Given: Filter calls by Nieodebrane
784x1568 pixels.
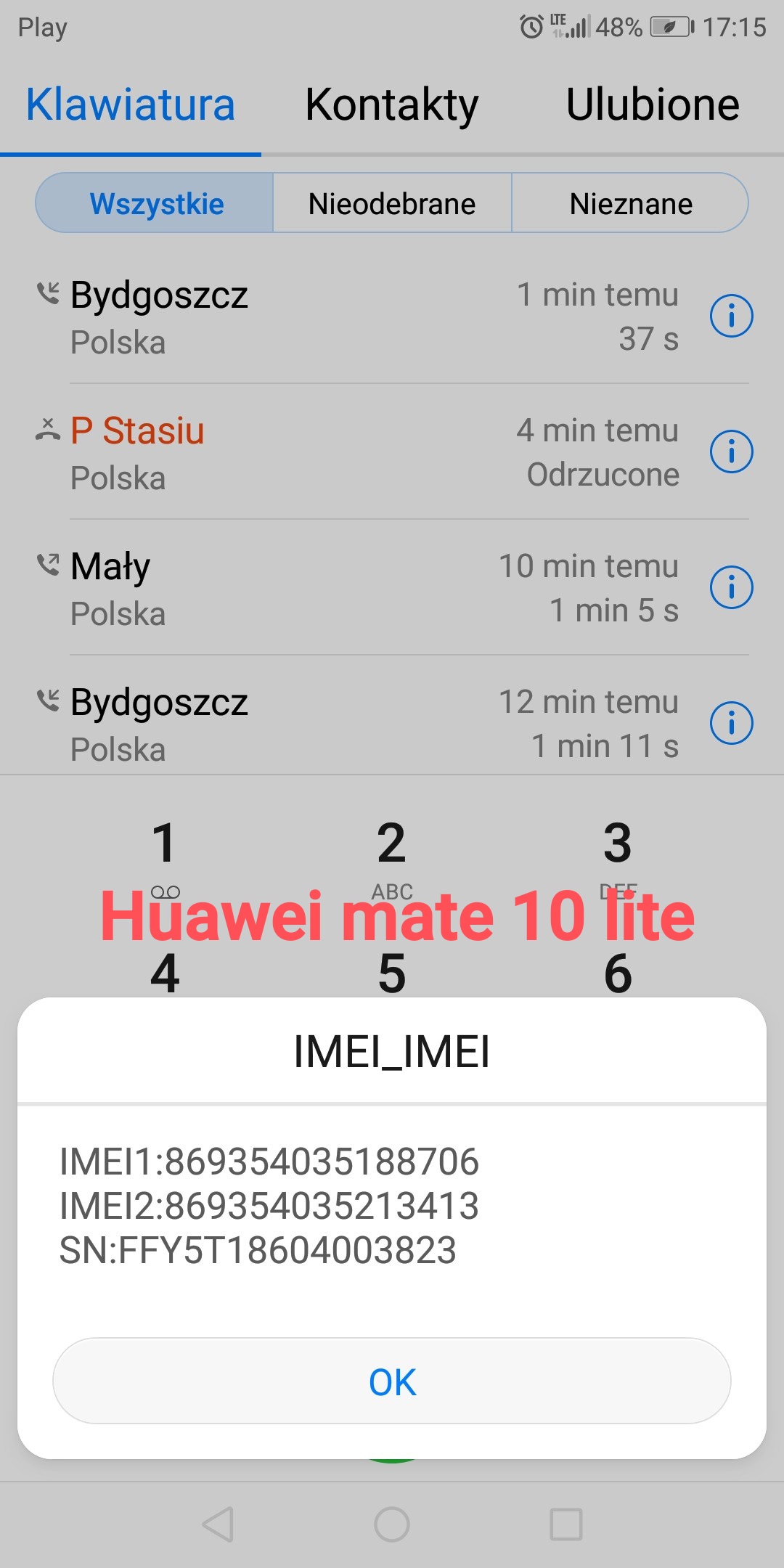Looking at the screenshot, I should coord(392,203).
